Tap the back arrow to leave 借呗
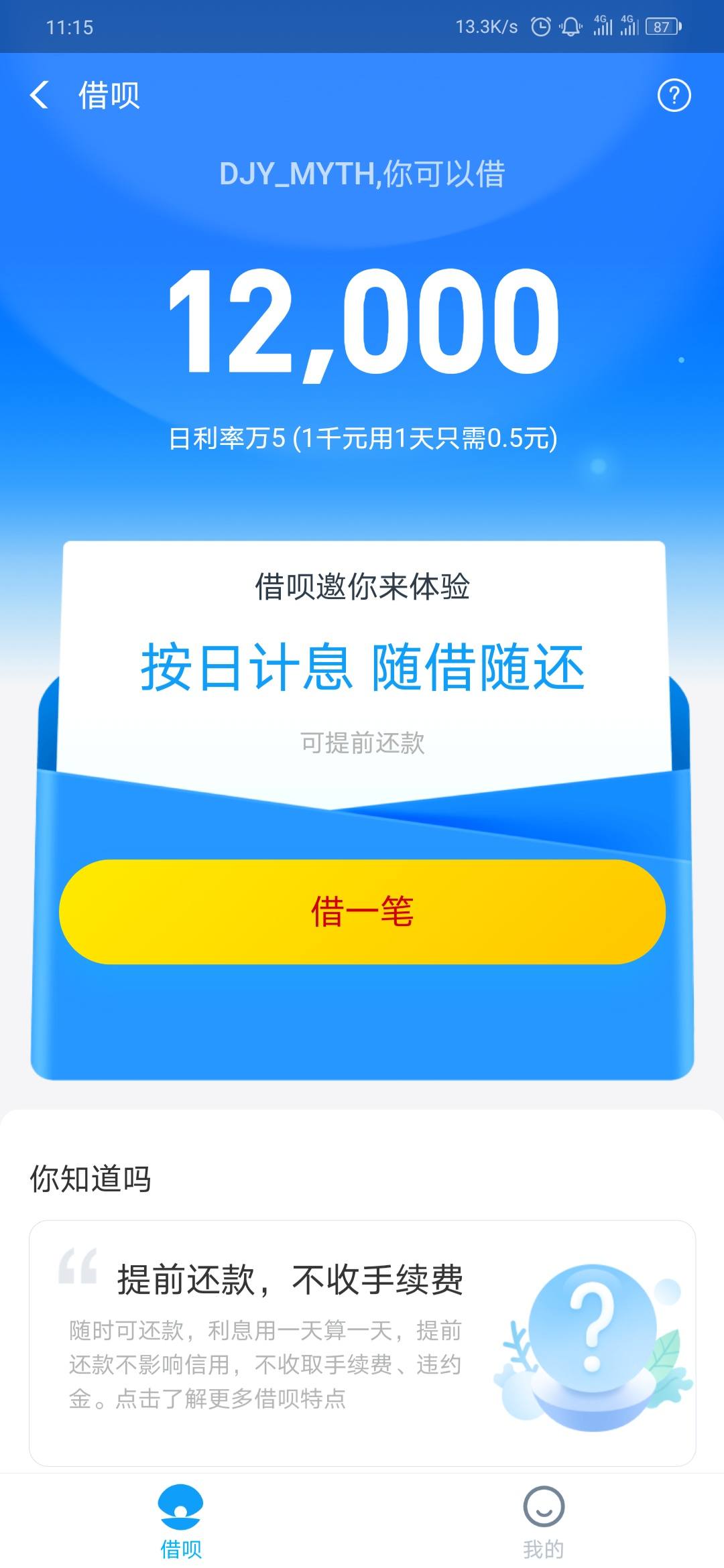Viewport: 724px width, 1568px height. pos(40,96)
